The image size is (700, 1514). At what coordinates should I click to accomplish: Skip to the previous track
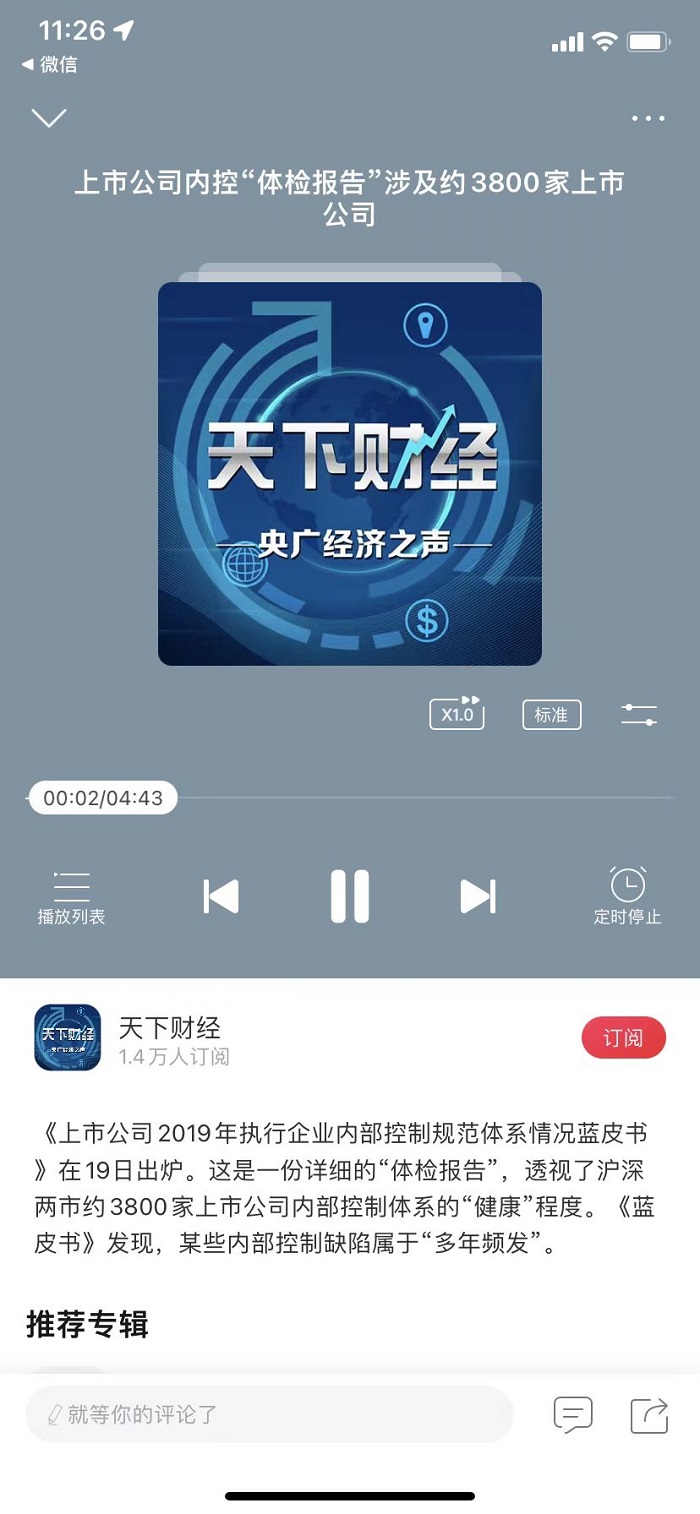pyautogui.click(x=221, y=896)
